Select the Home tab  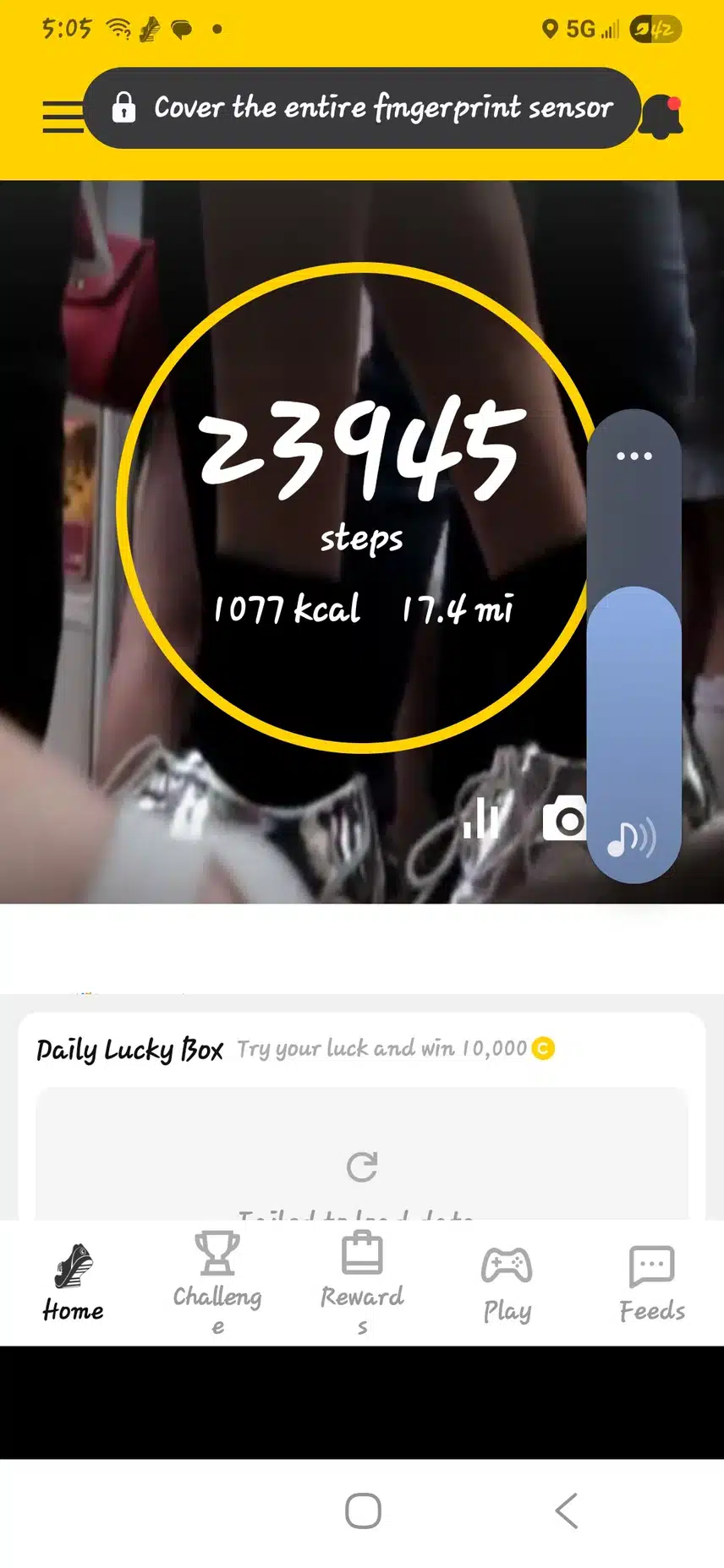pos(73,1282)
